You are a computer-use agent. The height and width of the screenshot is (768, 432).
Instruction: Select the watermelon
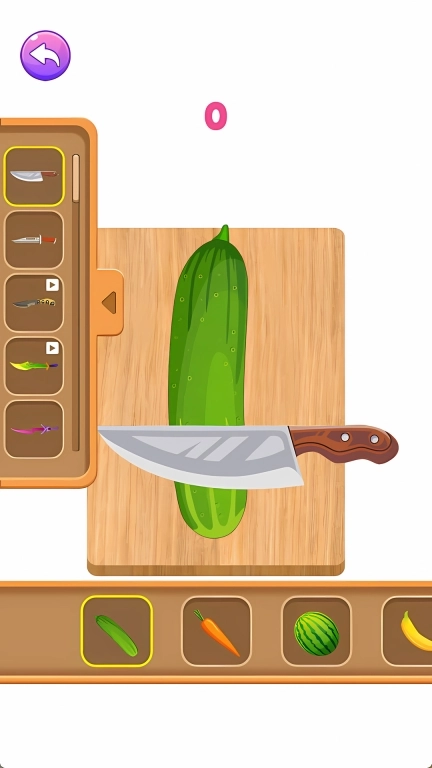pyautogui.click(x=316, y=631)
